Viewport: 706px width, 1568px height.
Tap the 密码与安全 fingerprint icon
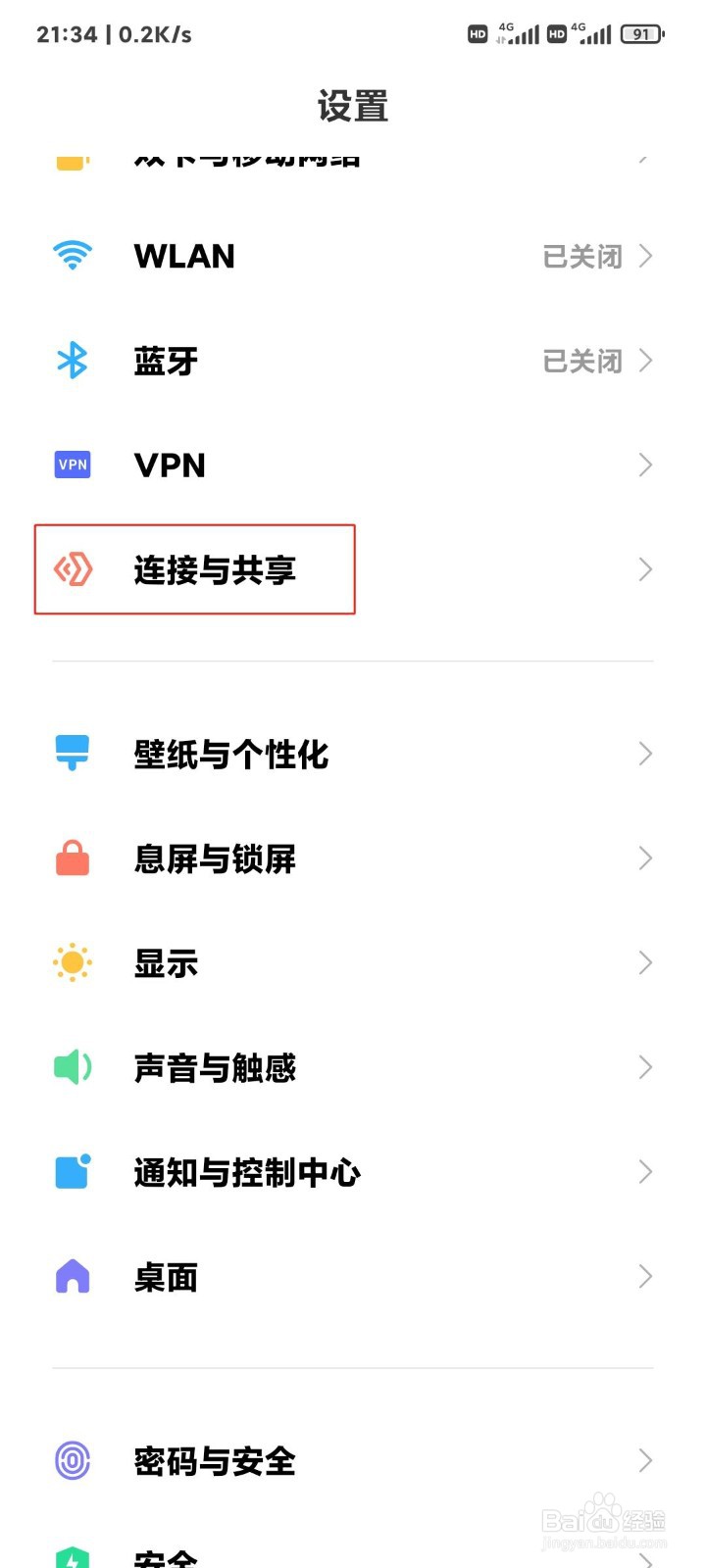click(72, 1459)
